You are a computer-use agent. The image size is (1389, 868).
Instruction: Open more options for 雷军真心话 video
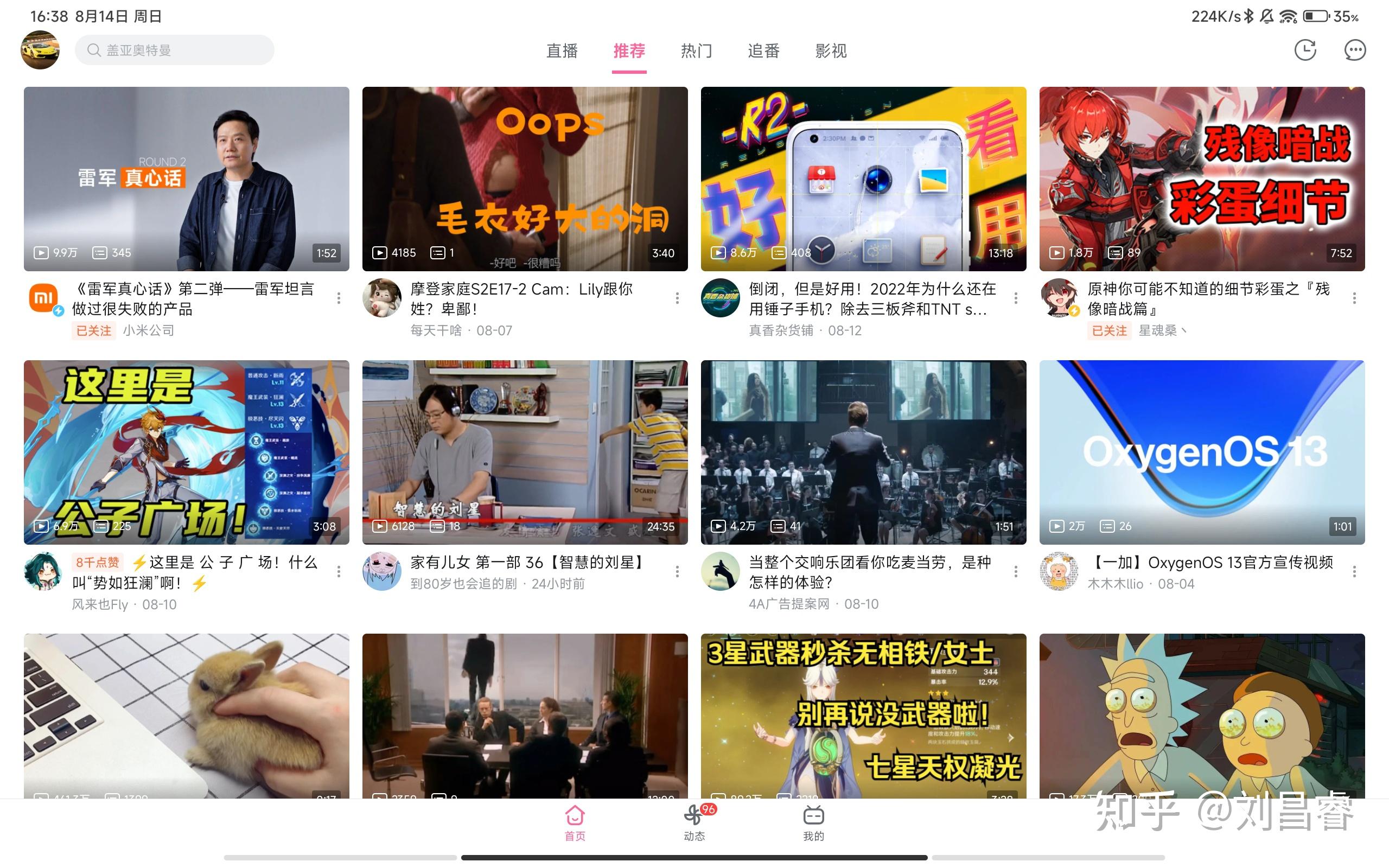(x=339, y=298)
